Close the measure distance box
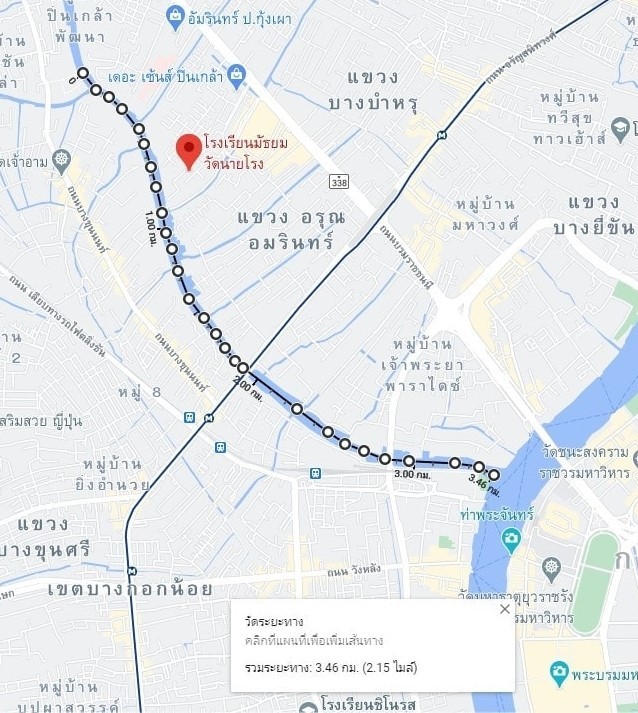The height and width of the screenshot is (713, 638). 504,609
